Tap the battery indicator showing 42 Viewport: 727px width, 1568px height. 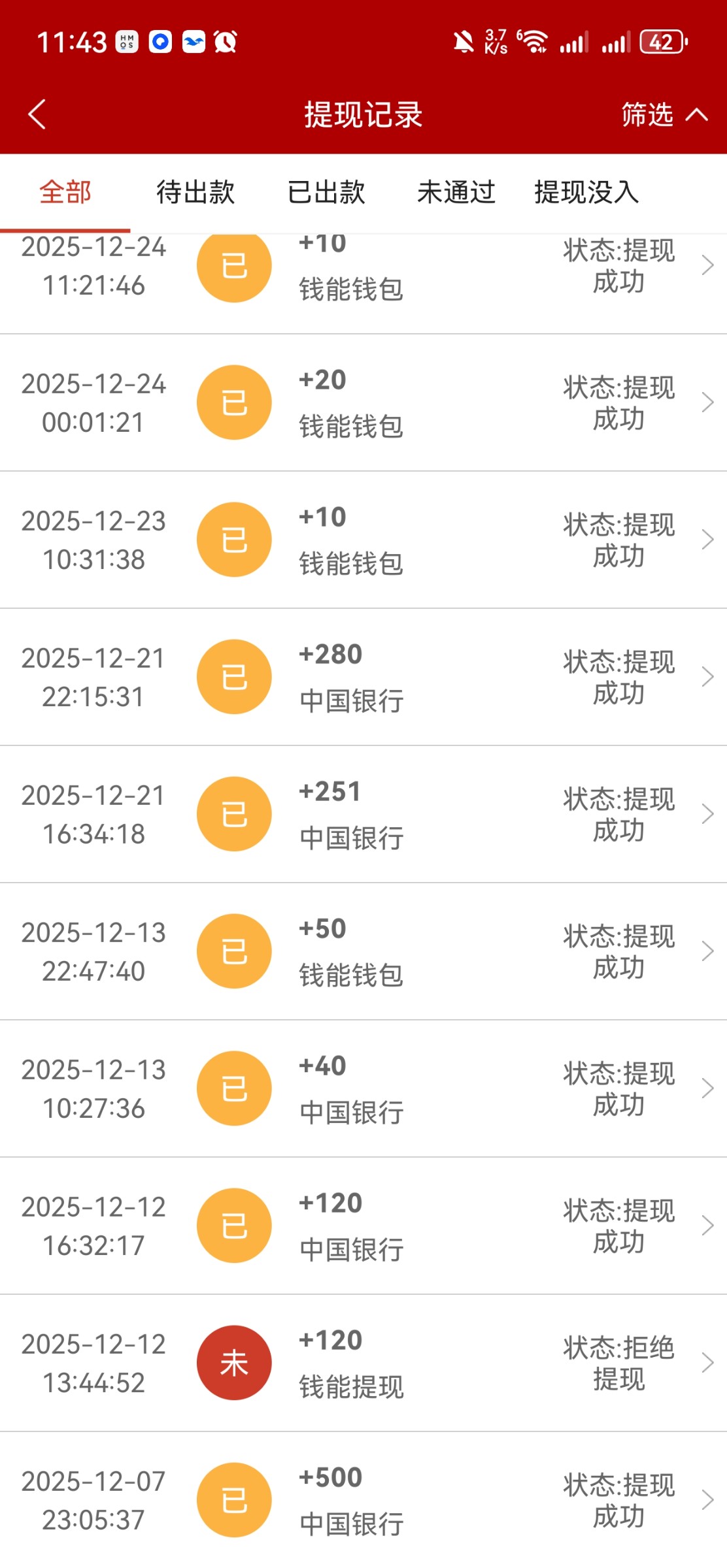click(662, 41)
